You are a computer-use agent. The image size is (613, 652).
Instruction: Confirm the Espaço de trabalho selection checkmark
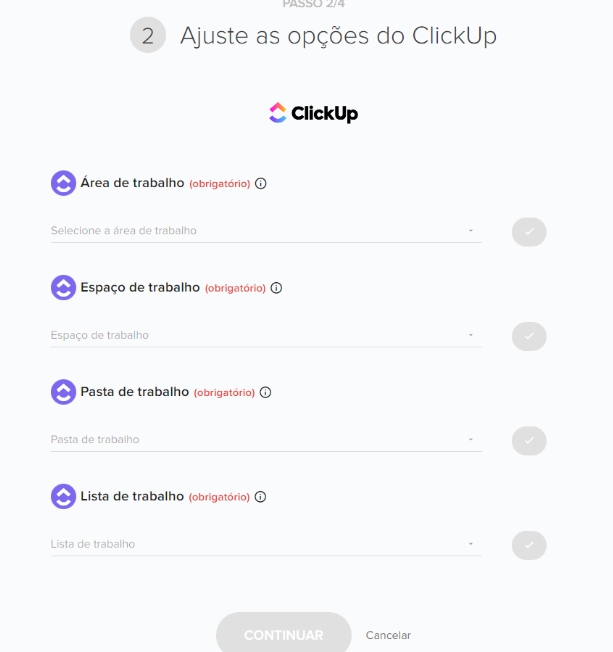529,336
